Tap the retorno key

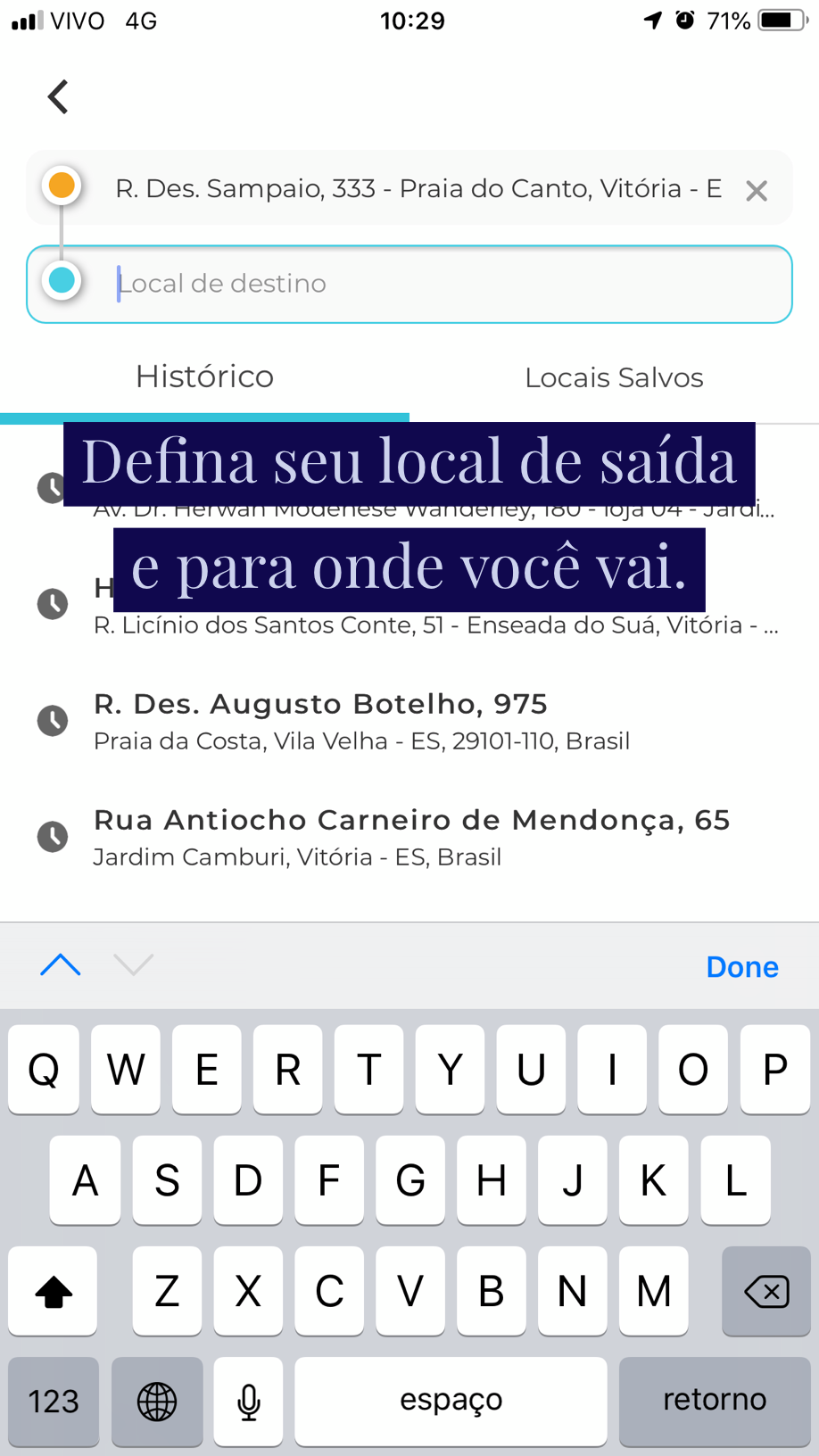click(715, 1401)
